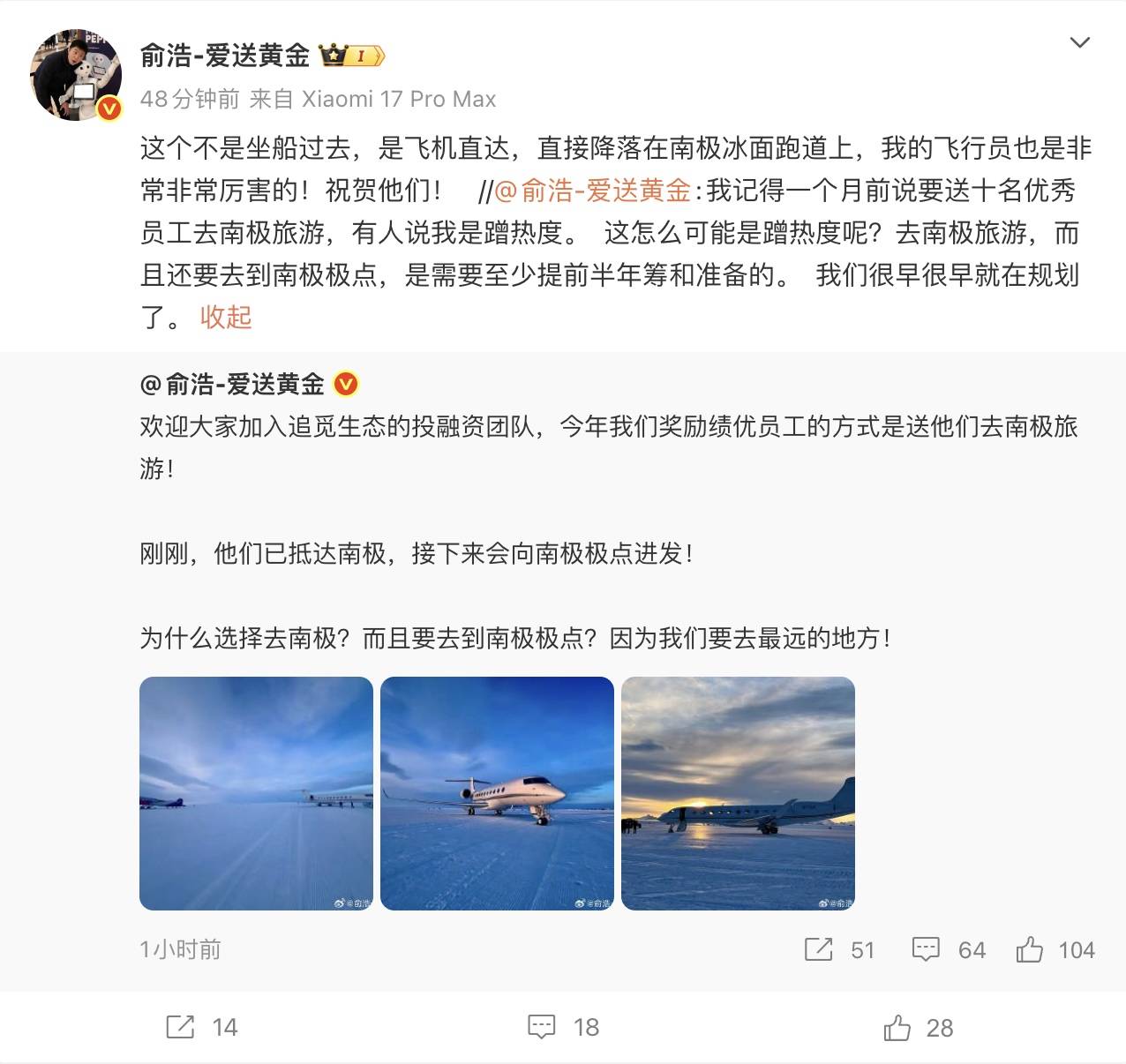
Task: View the third photo with sunset plane
Action: [x=738, y=793]
